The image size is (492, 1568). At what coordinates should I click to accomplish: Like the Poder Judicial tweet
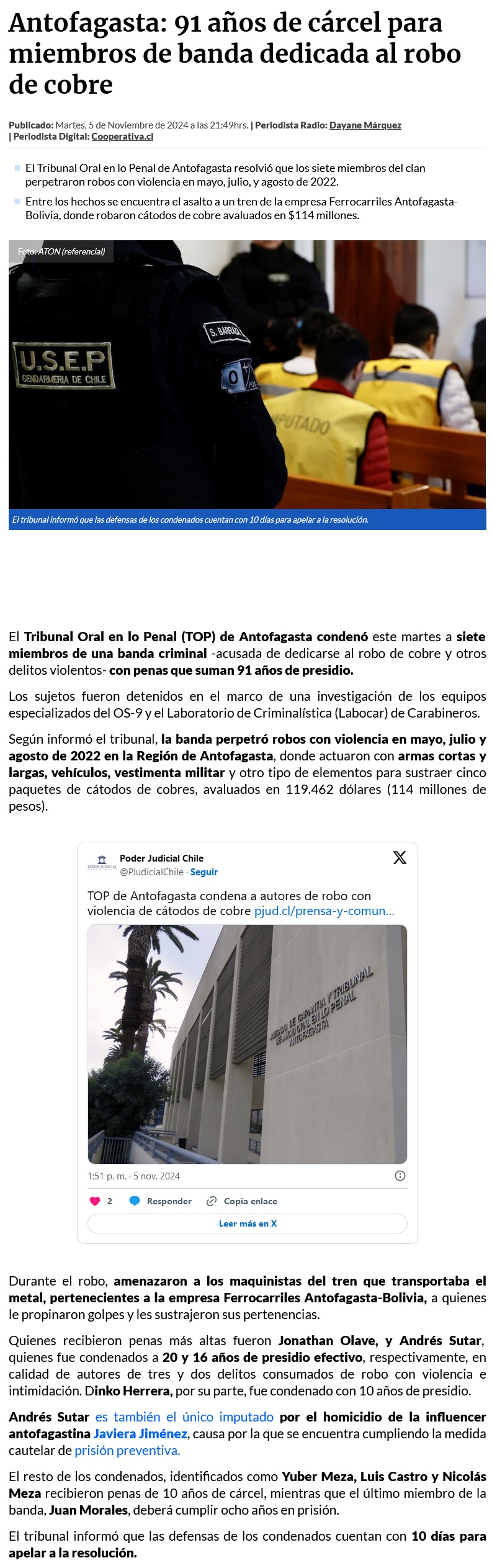(96, 1201)
